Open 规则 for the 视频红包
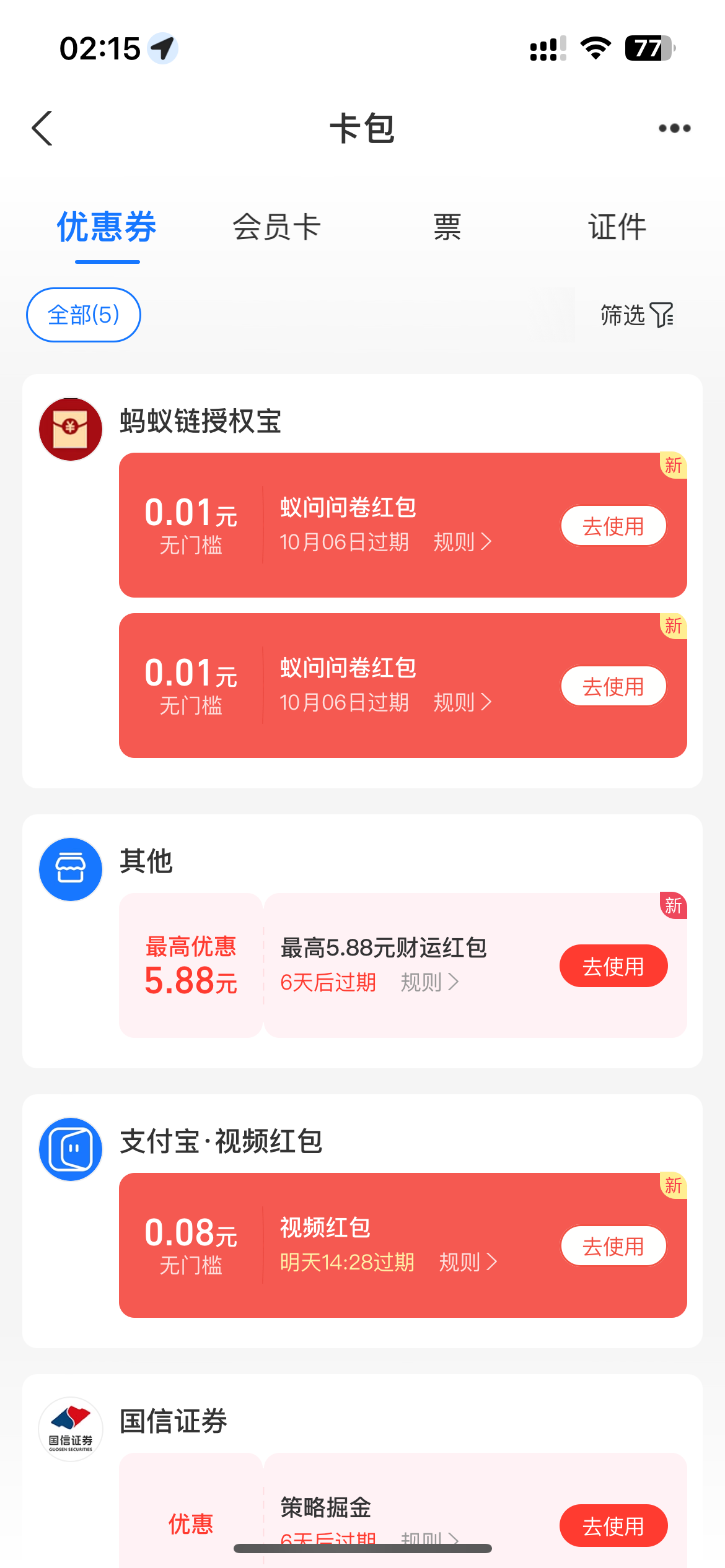Image resolution: width=725 pixels, height=1568 pixels. (468, 1262)
